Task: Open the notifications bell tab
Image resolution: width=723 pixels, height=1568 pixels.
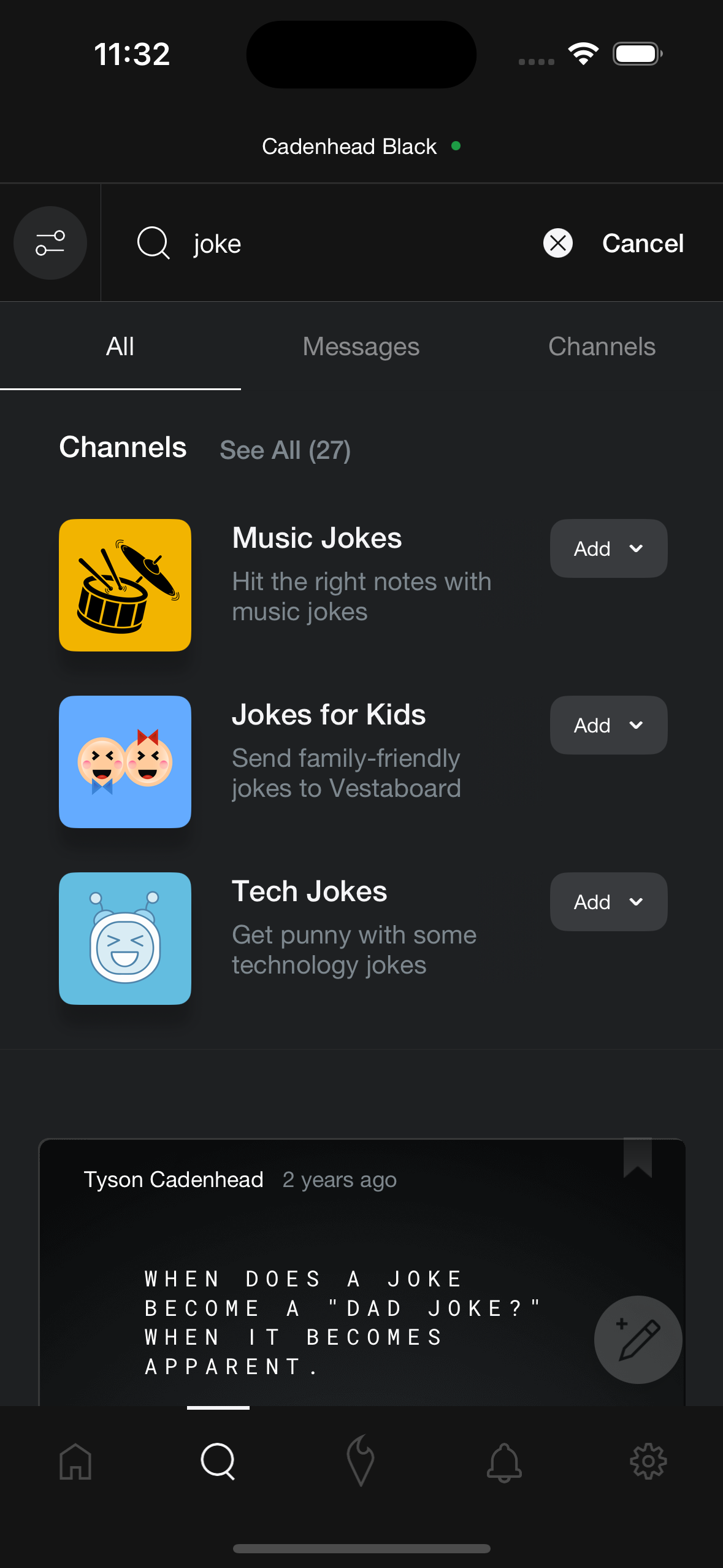Action: click(504, 1461)
